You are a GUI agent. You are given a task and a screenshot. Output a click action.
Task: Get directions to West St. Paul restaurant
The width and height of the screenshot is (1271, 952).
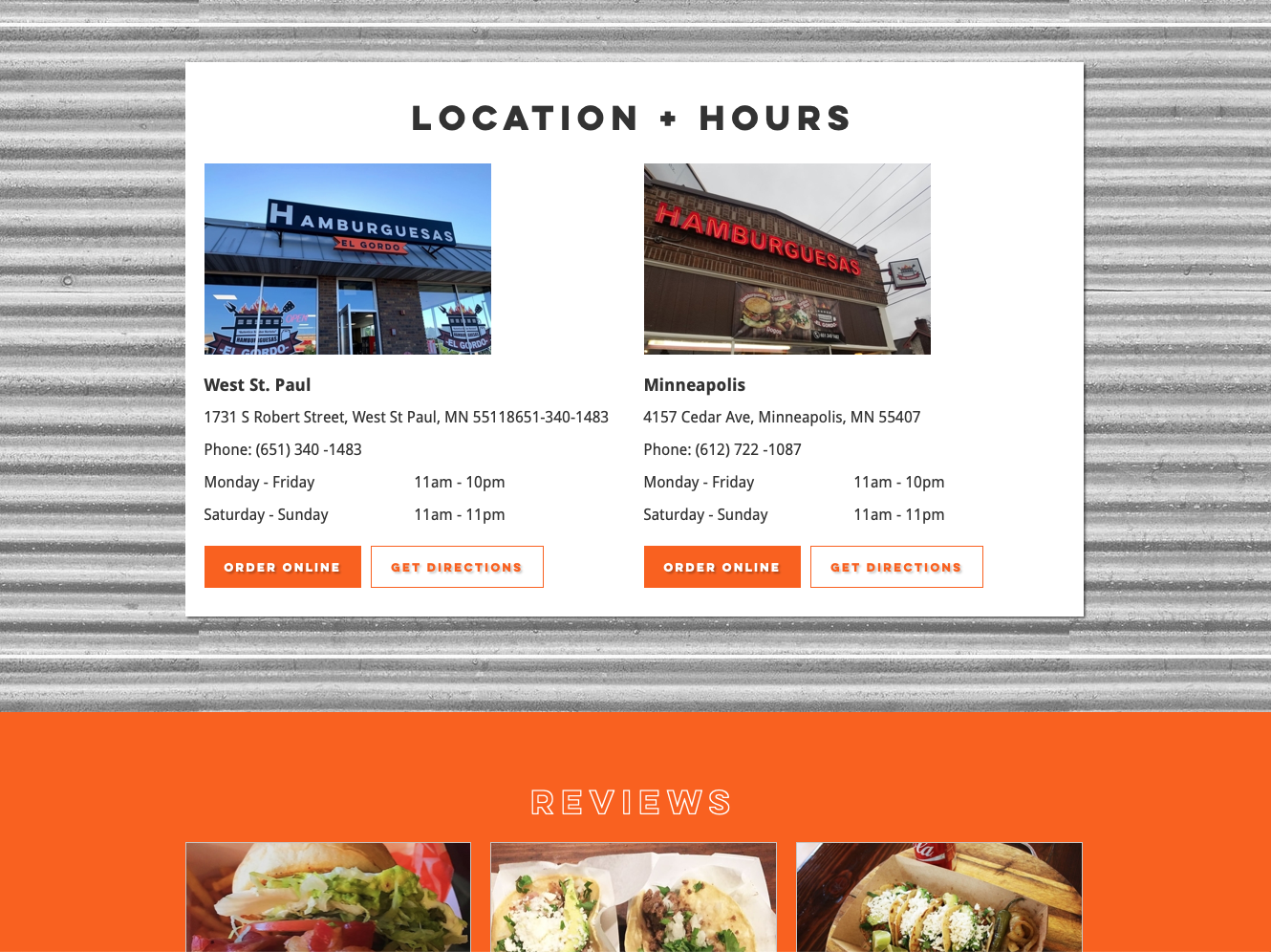pyautogui.click(x=457, y=567)
